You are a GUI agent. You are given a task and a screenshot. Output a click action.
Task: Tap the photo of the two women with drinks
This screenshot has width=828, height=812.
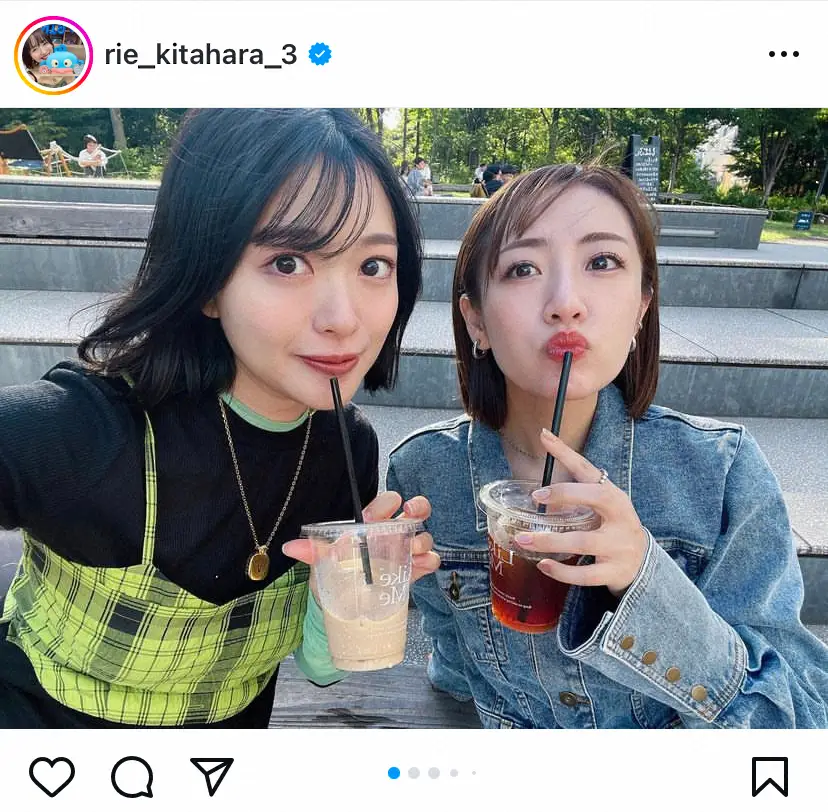click(x=414, y=418)
